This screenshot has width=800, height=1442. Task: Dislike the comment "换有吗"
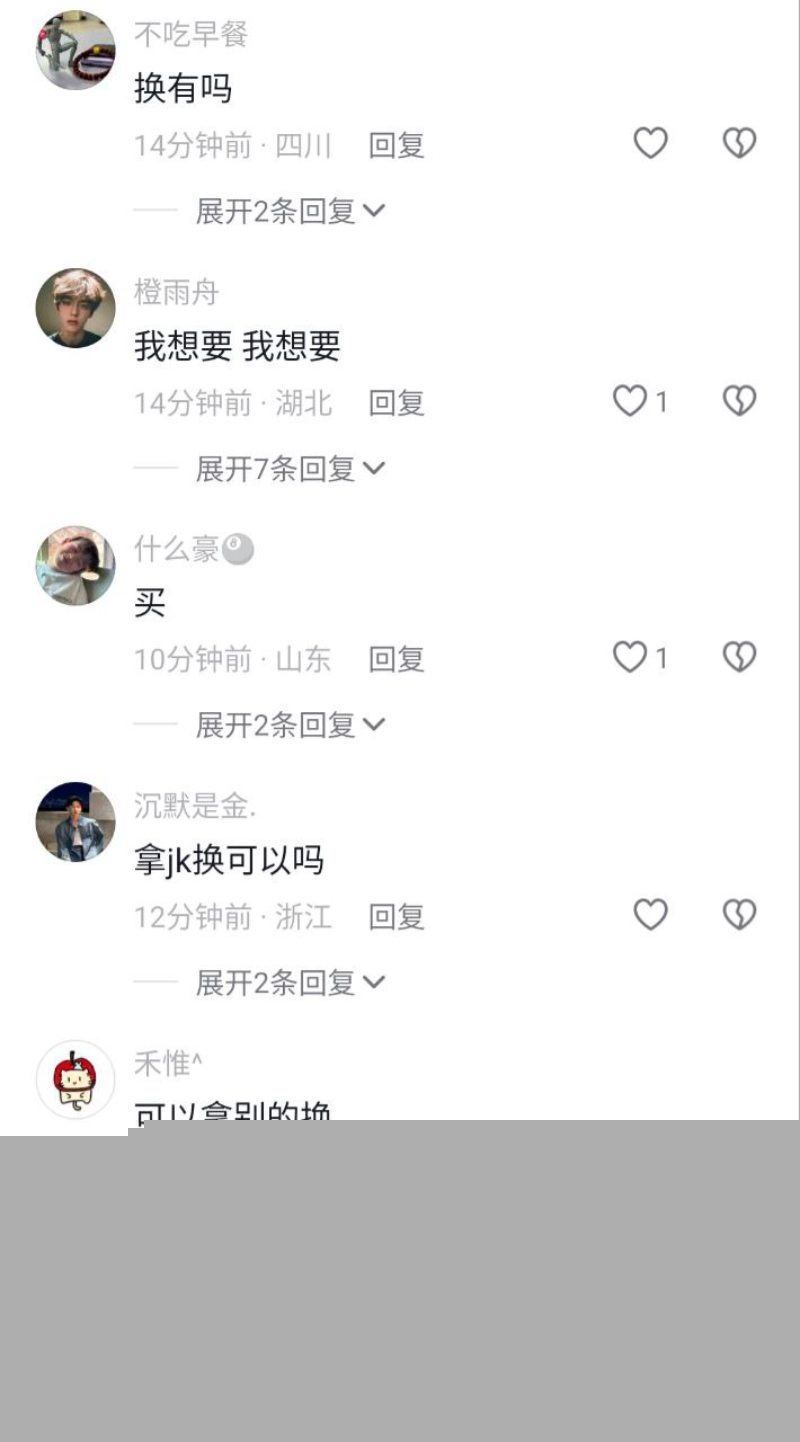point(738,142)
